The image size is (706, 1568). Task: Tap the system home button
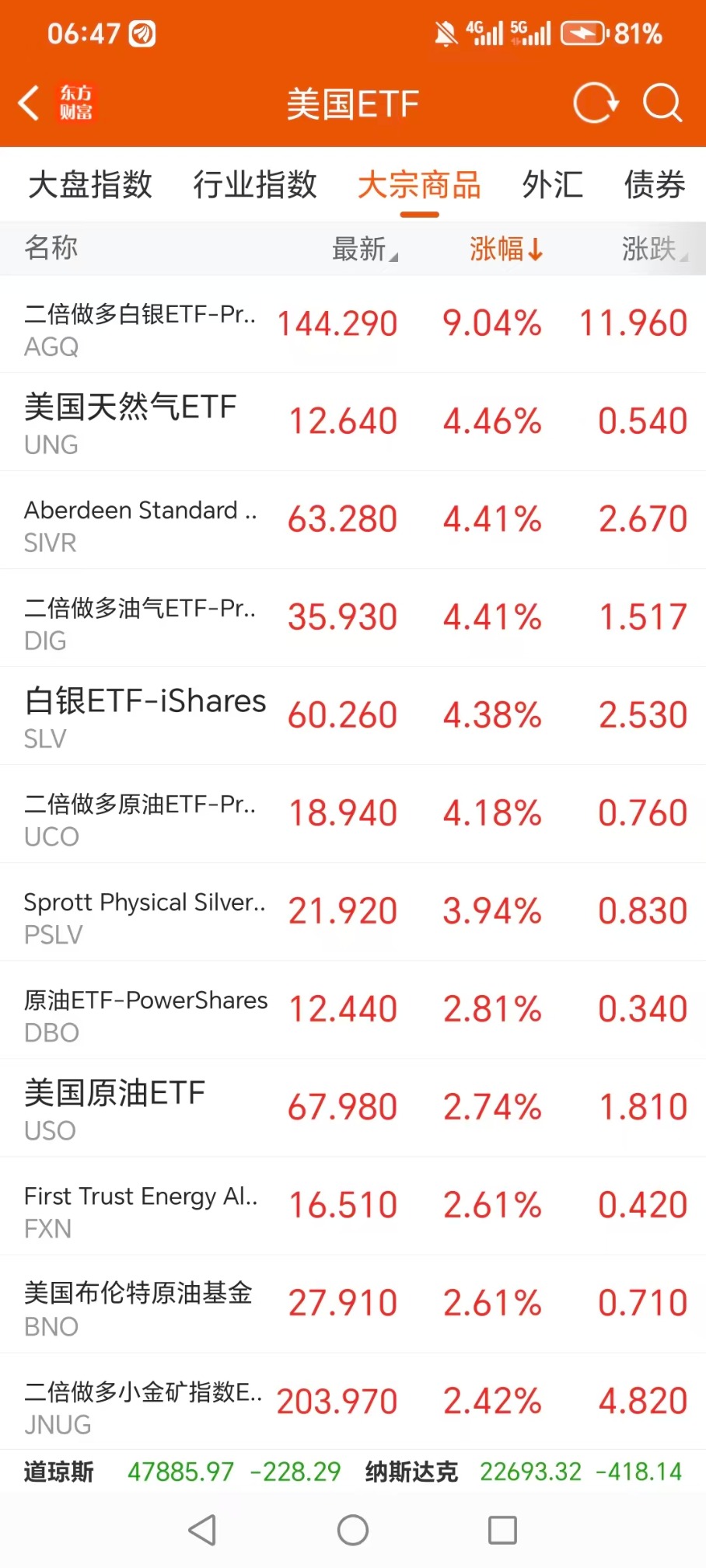click(x=352, y=1530)
